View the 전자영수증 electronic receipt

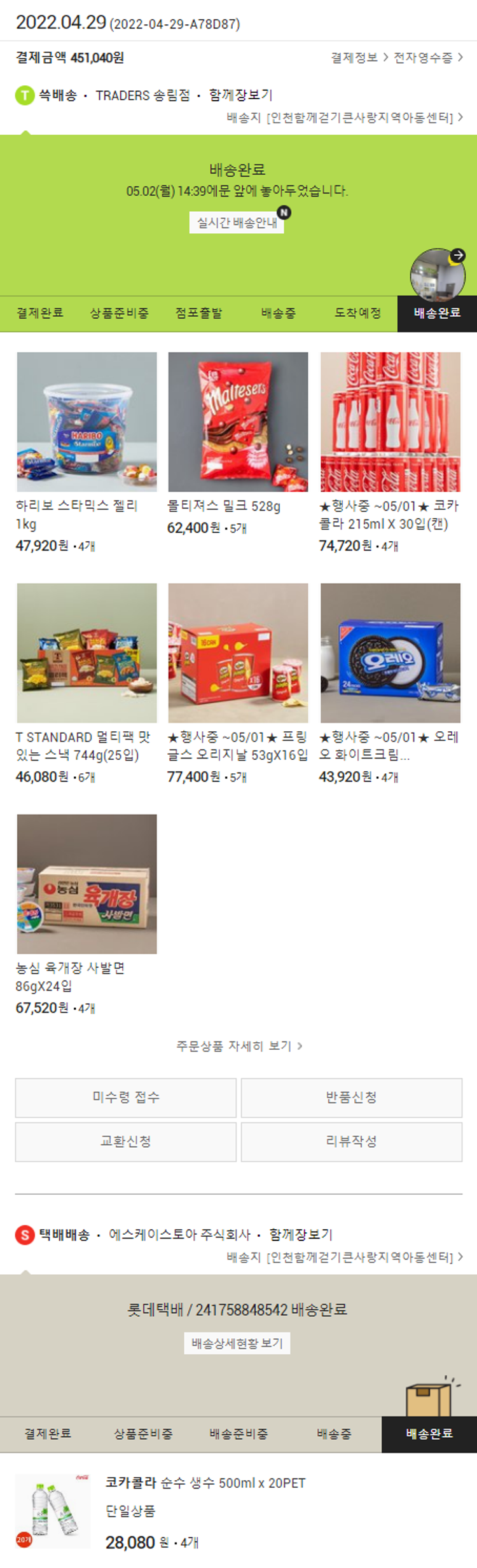[427, 58]
